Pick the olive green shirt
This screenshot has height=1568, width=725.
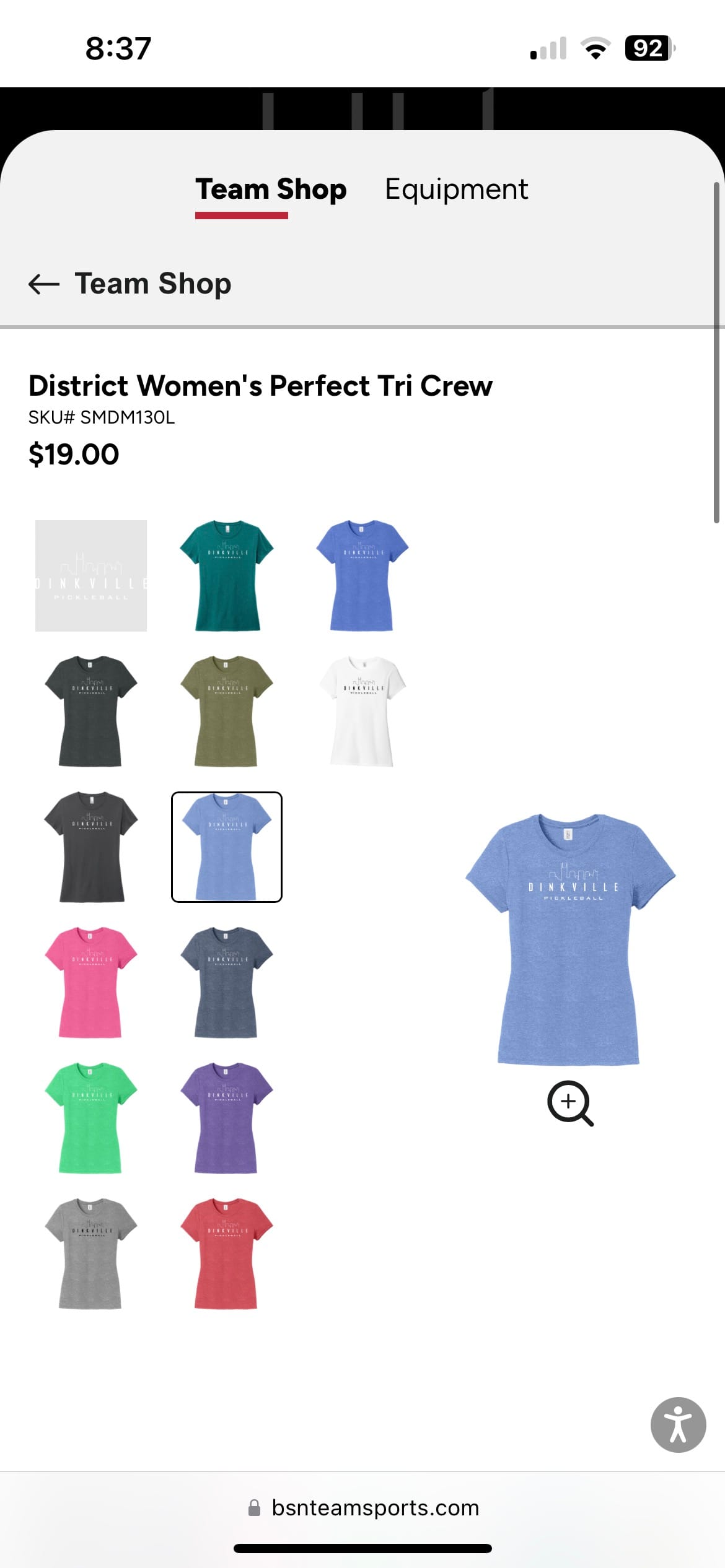(227, 712)
